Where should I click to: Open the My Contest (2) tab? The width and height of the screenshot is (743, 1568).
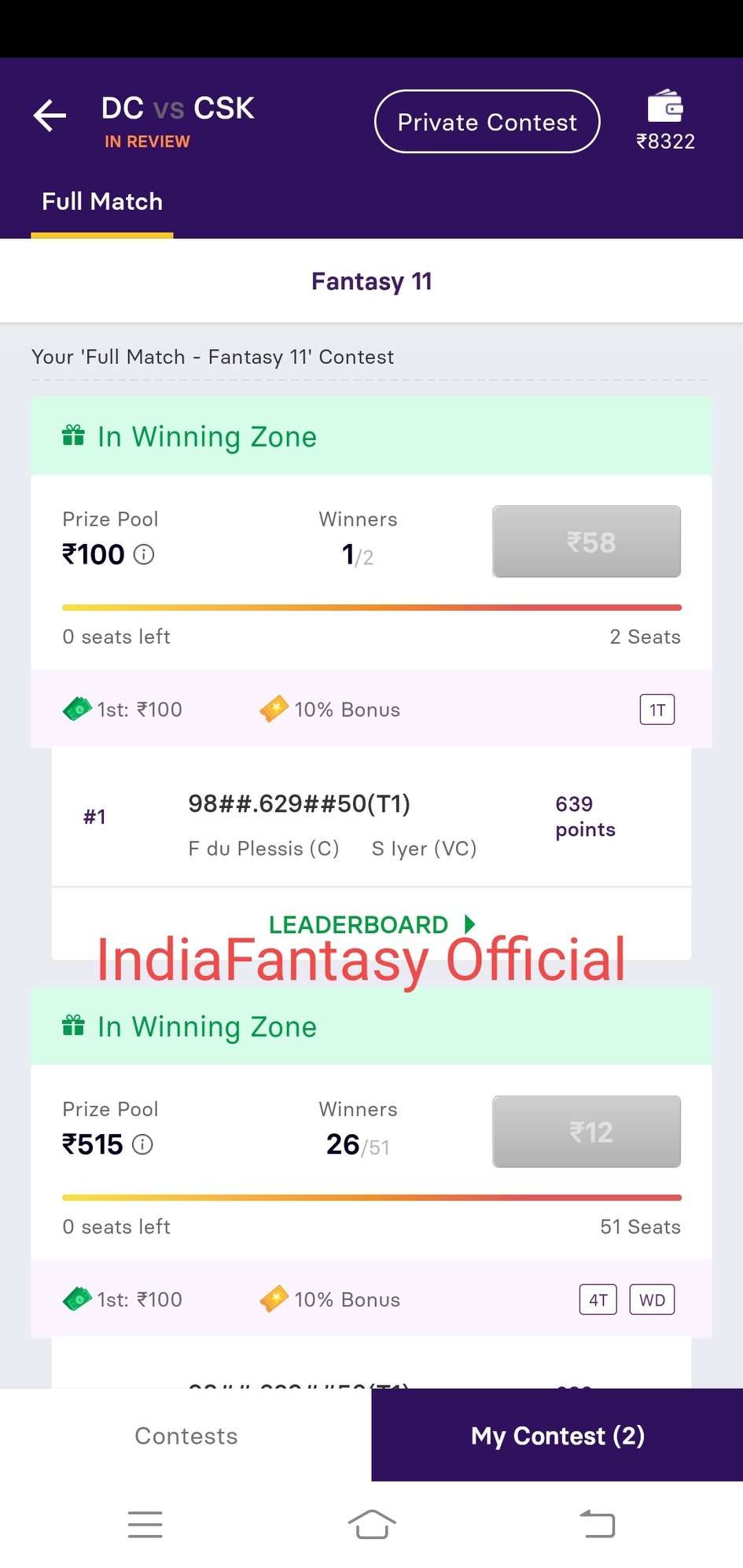coord(557,1436)
